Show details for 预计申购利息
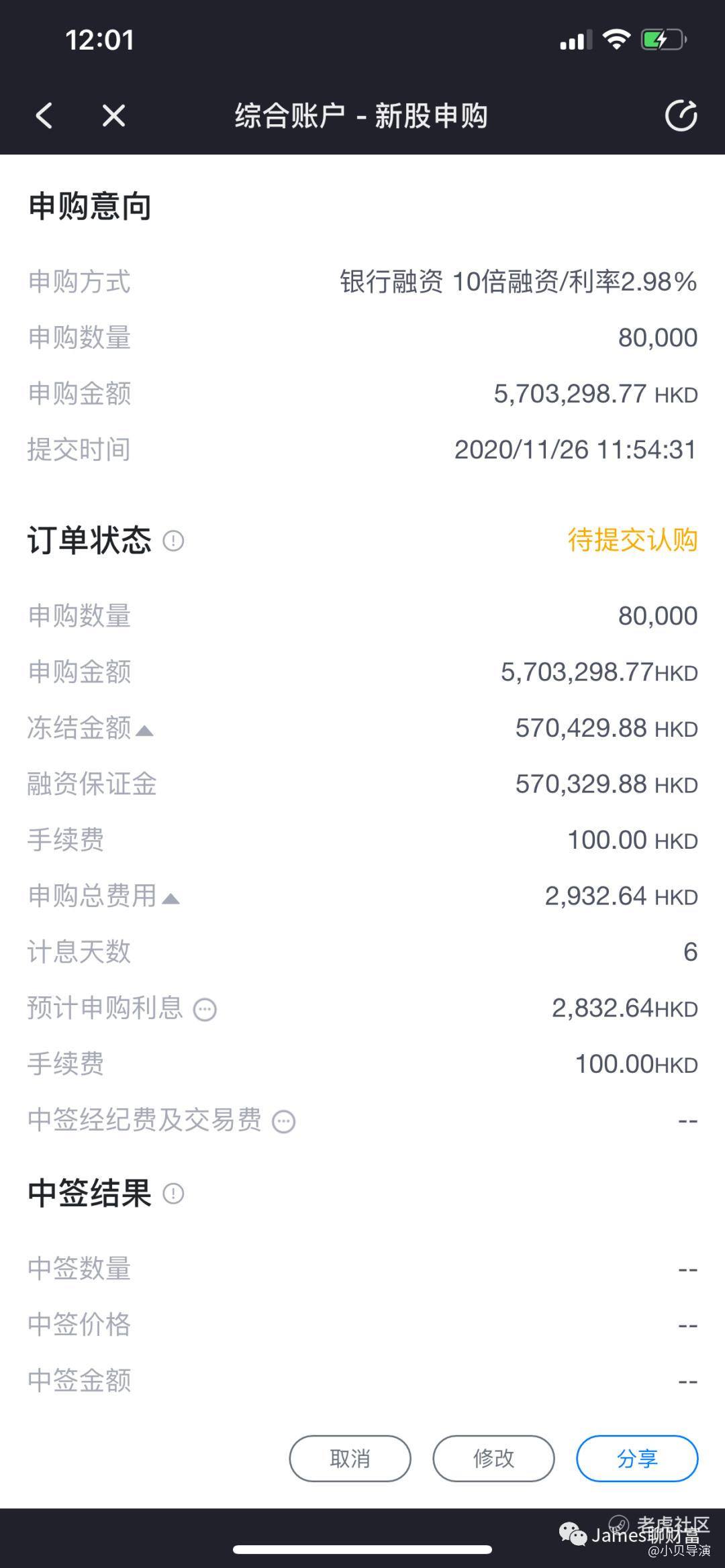 205,1009
